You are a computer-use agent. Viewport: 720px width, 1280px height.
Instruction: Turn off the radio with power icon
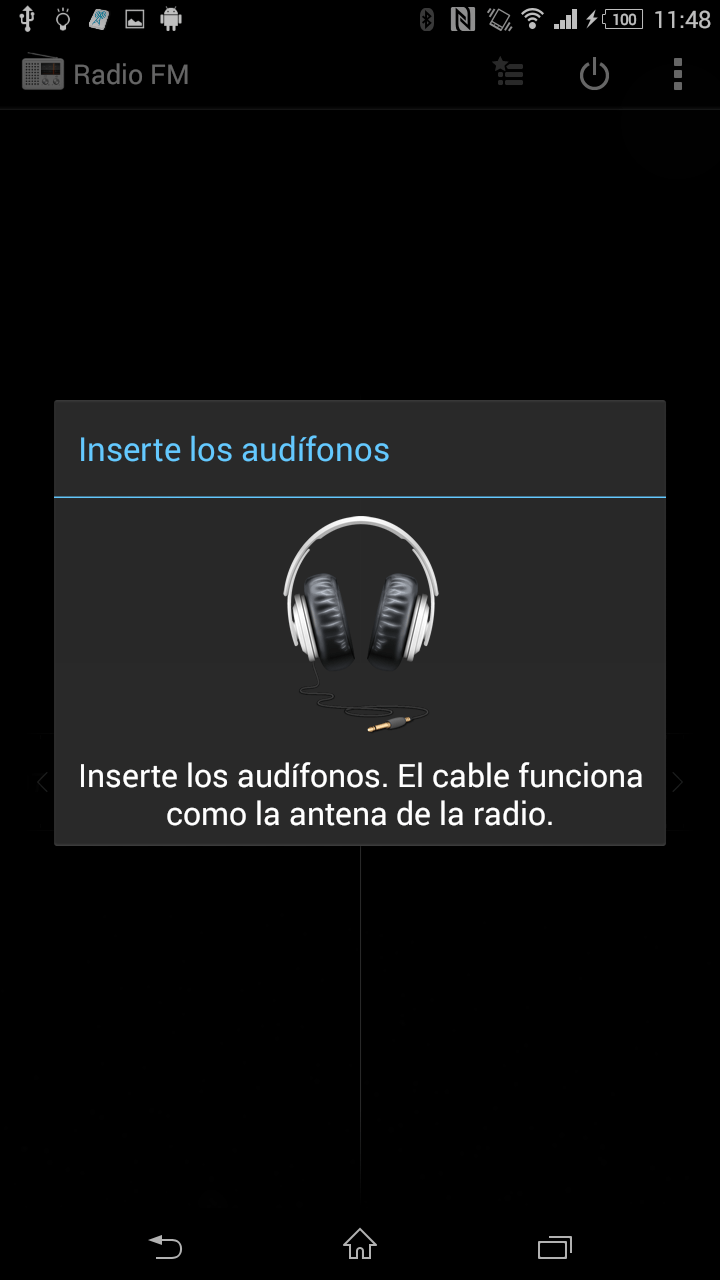coord(594,74)
